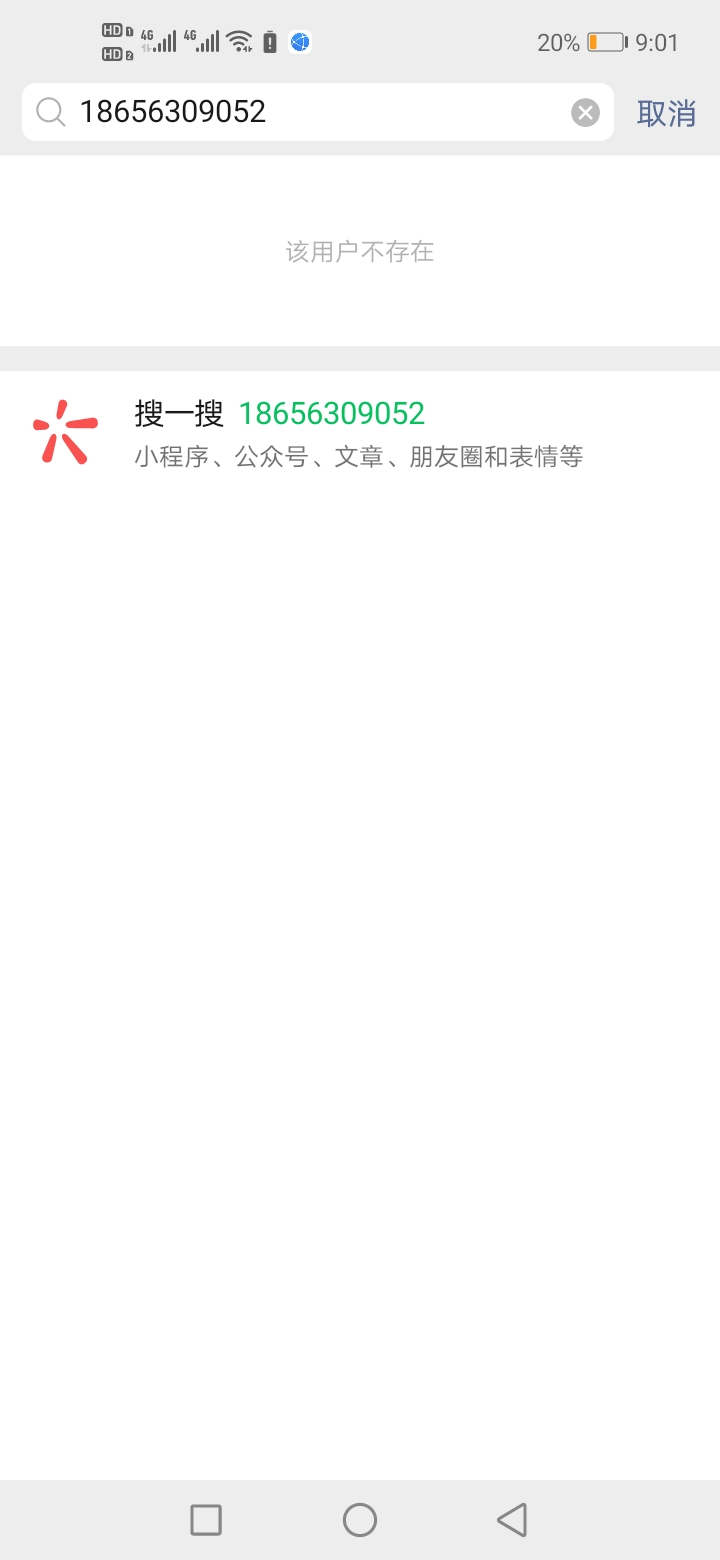
Task: Open 搜一搜 results for 18656309052
Action: click(360, 434)
